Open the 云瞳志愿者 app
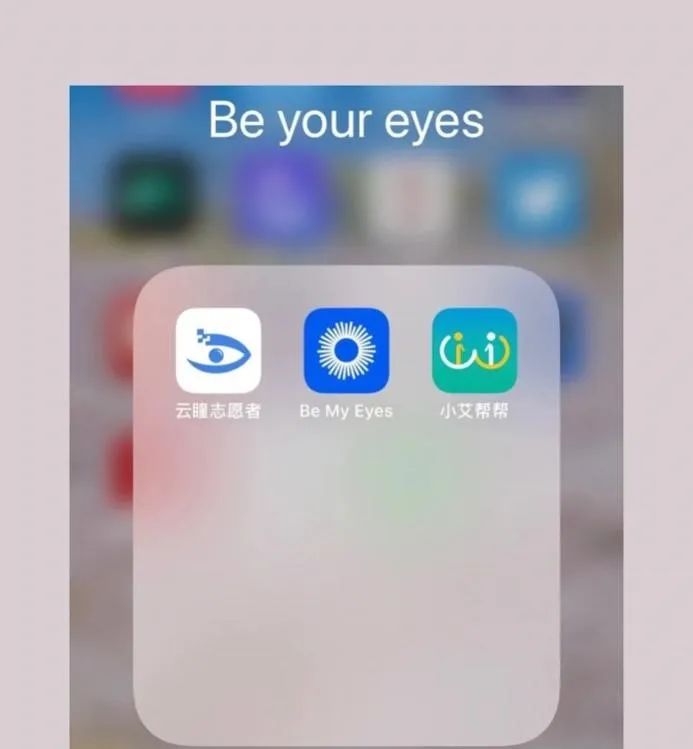 218,351
